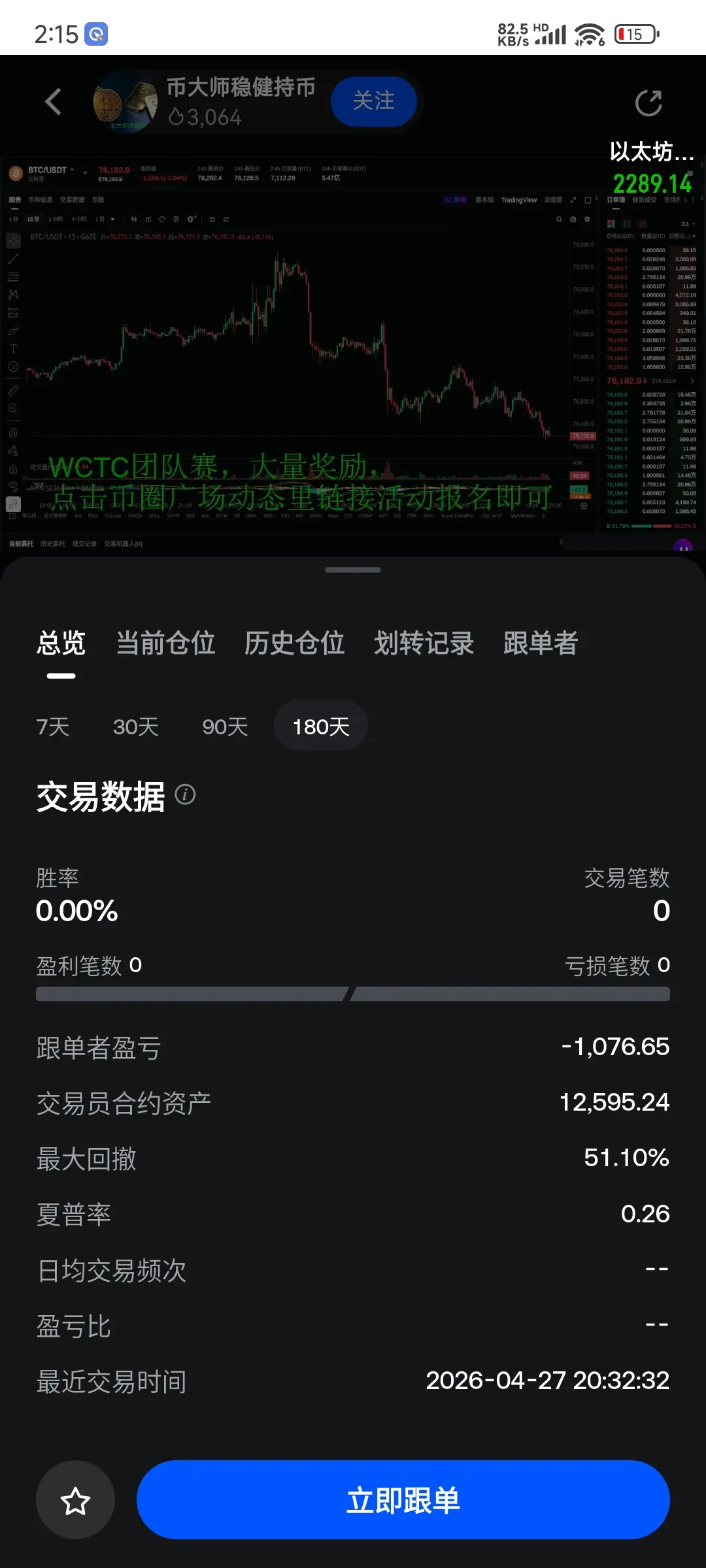Image resolution: width=706 pixels, height=1568 pixels.
Task: Take a chart snapshot with the camera icon
Action: point(573,220)
